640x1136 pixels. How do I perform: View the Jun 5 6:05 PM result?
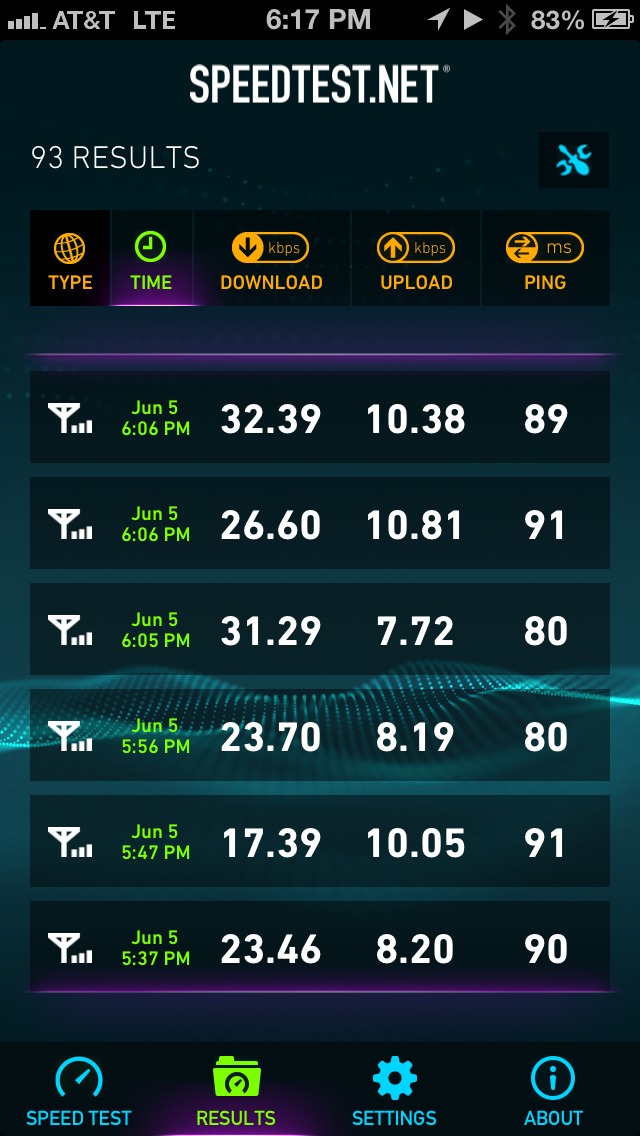[320, 629]
